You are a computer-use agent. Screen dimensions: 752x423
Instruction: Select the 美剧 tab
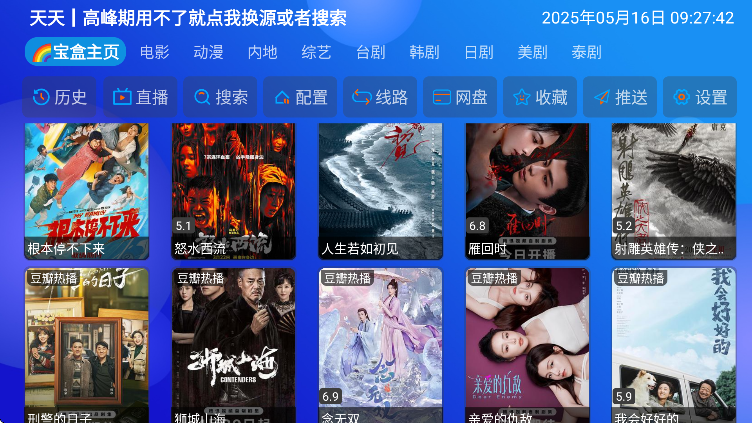pos(532,53)
